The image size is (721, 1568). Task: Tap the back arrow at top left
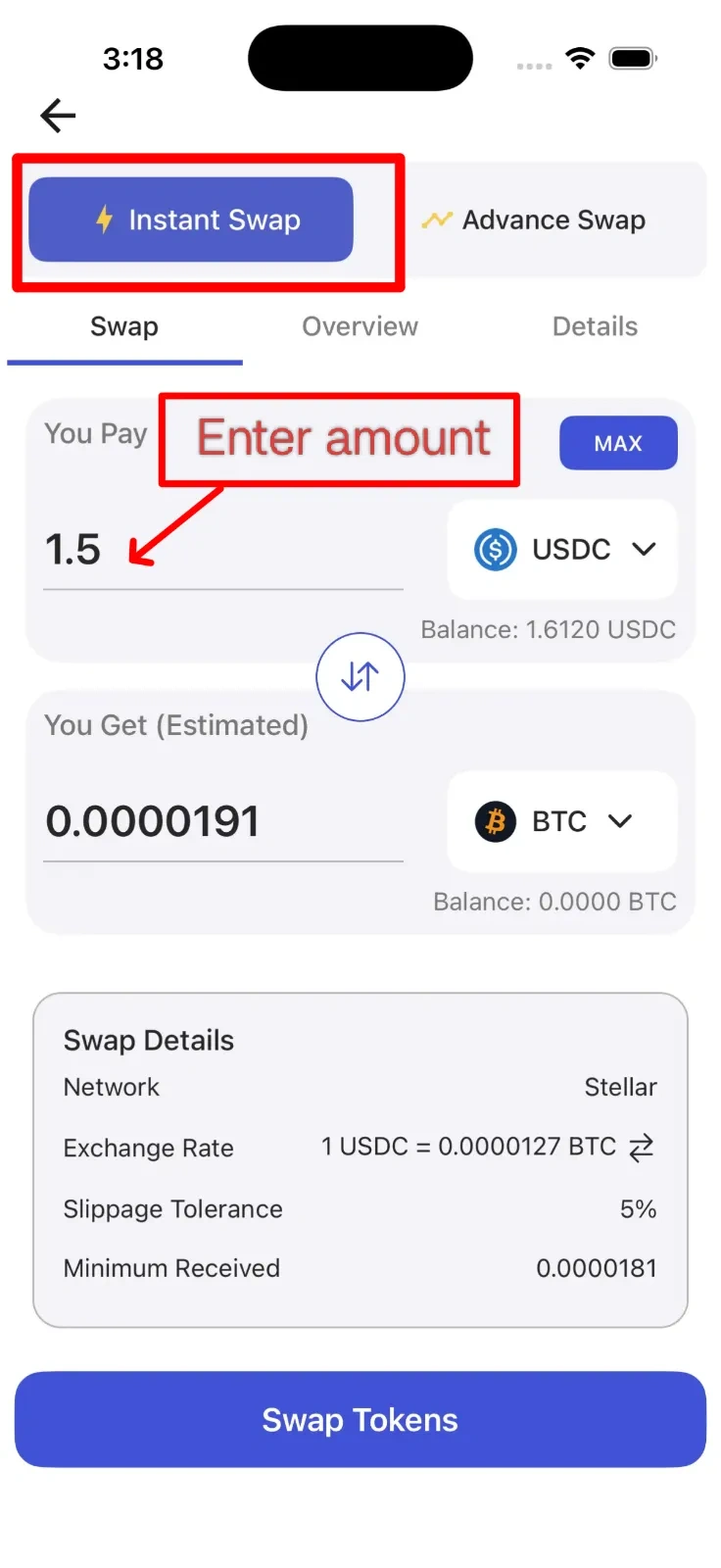pos(57,116)
